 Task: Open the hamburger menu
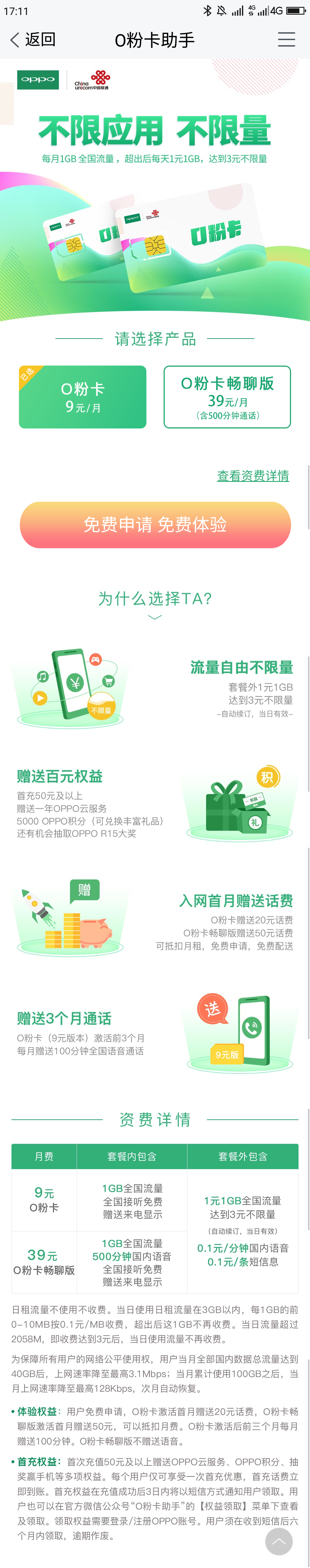pyautogui.click(x=286, y=40)
